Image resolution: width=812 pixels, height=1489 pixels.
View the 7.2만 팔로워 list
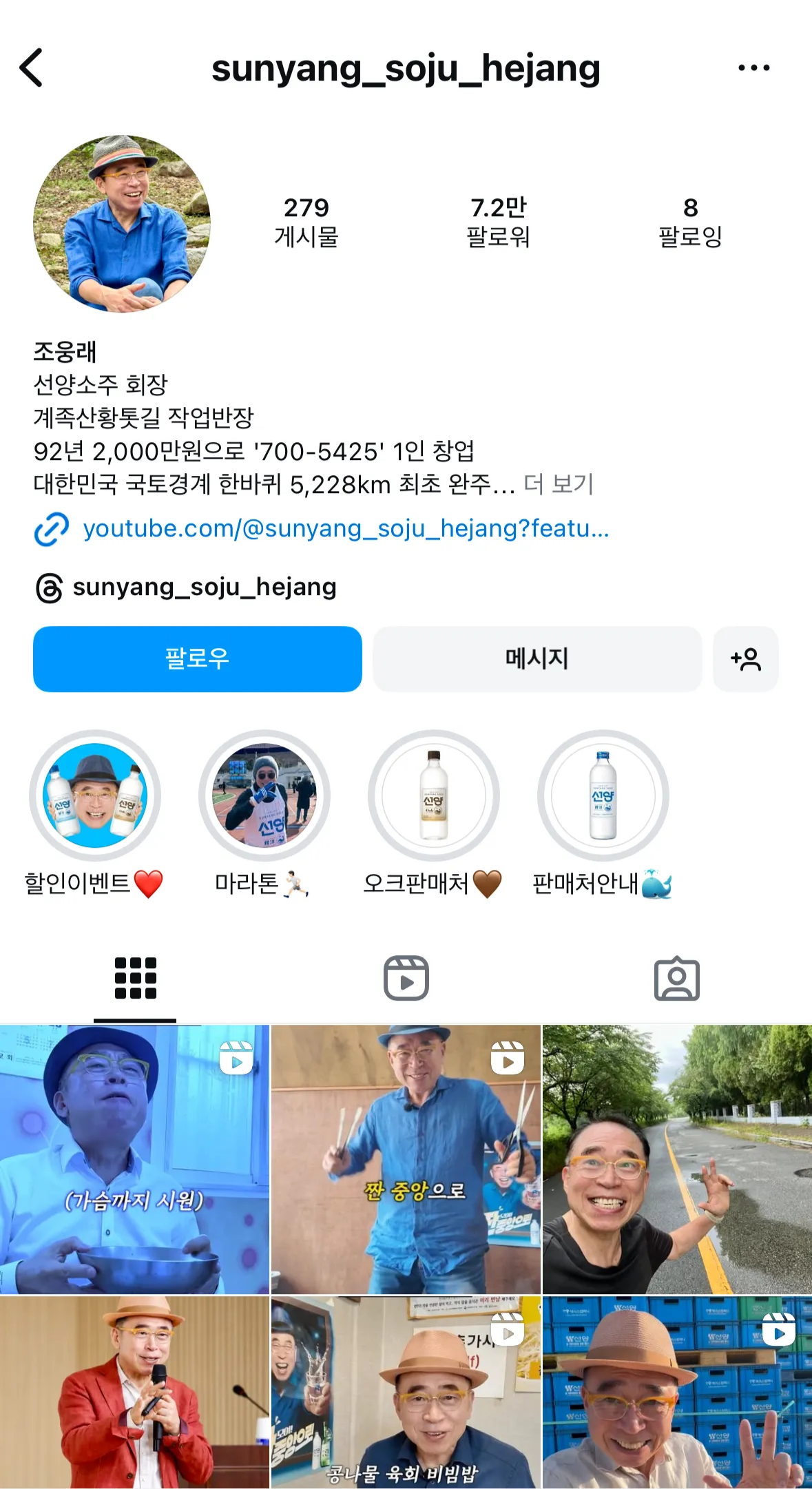click(x=498, y=222)
